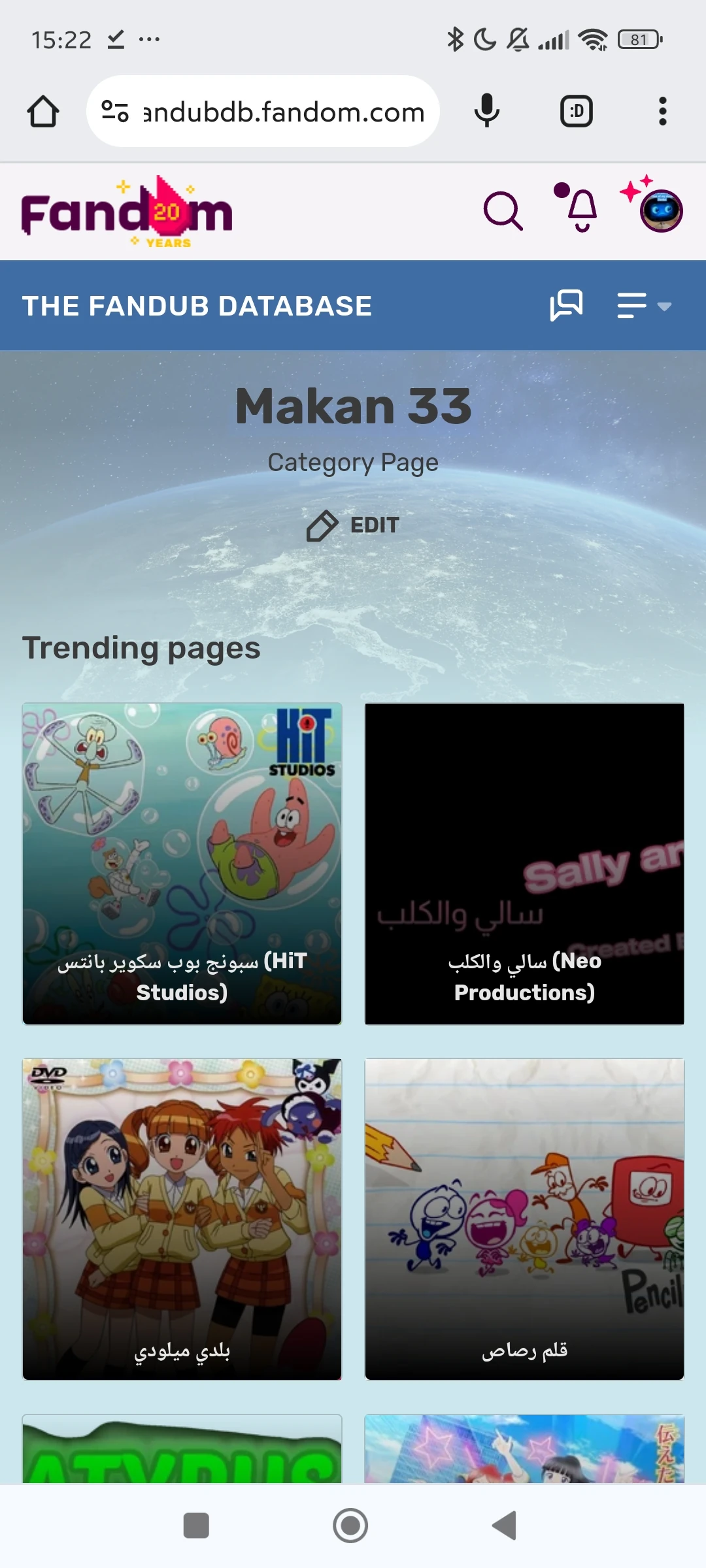Start voice search with the microphone

(x=487, y=111)
